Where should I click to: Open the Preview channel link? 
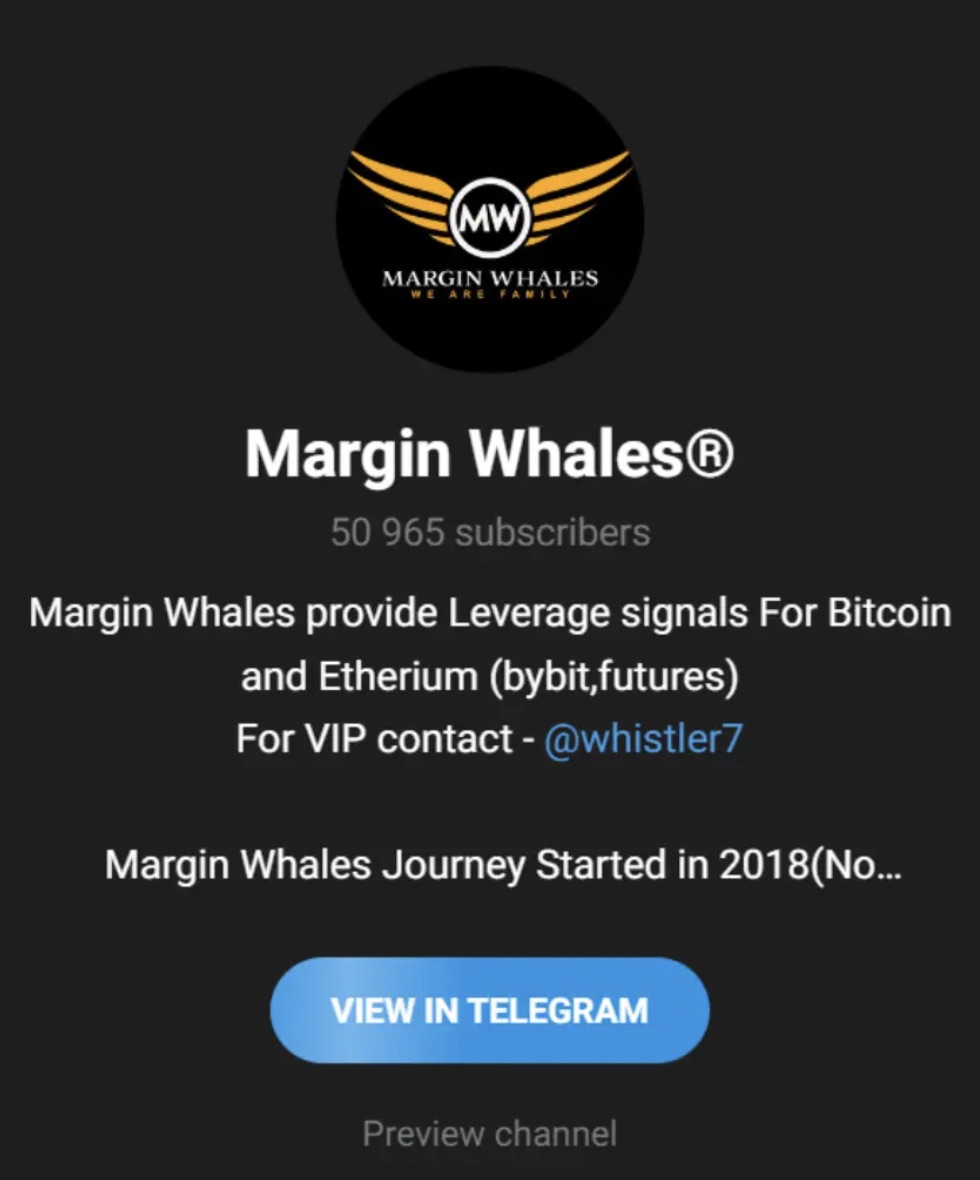pyautogui.click(x=490, y=1133)
